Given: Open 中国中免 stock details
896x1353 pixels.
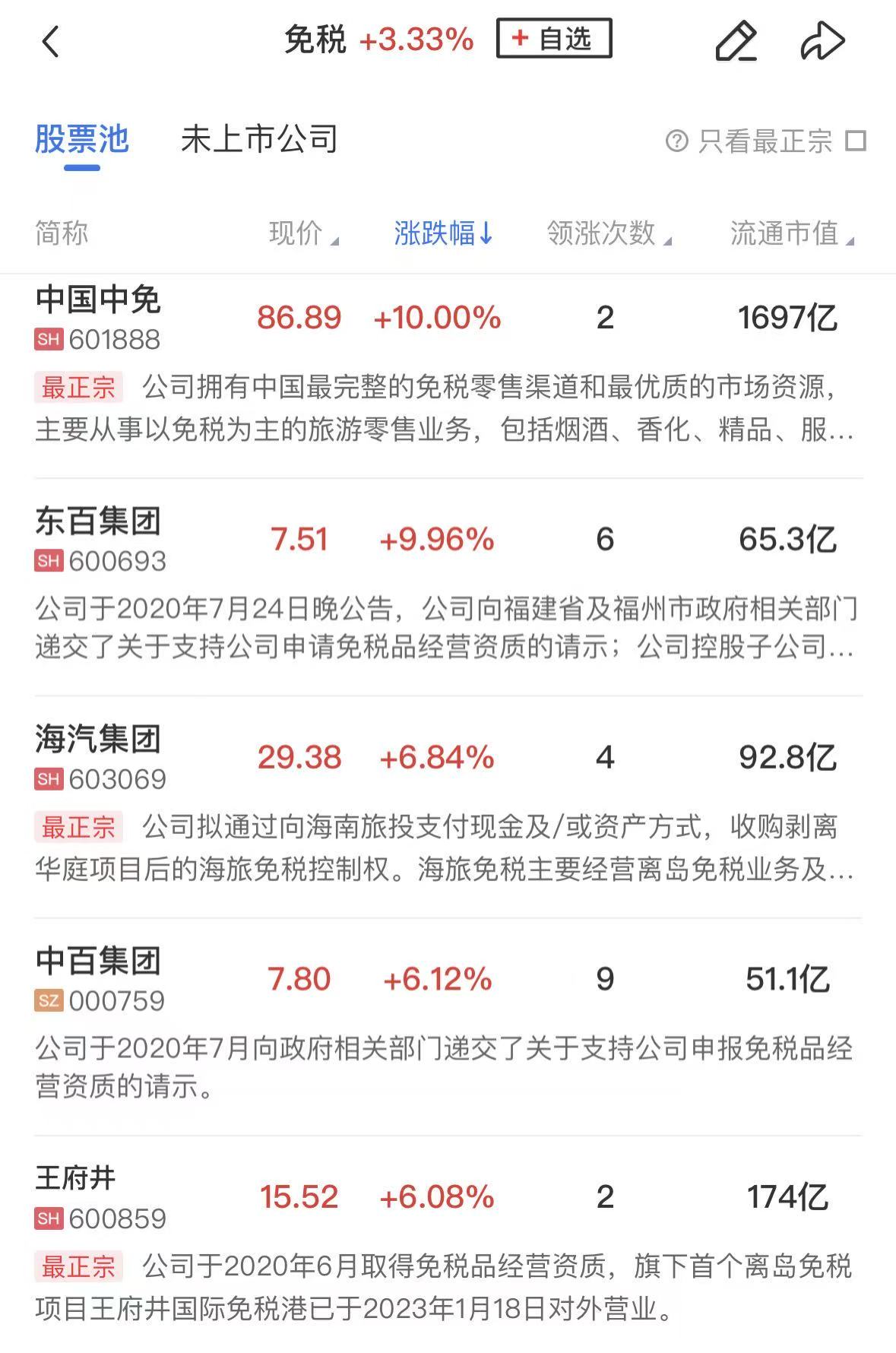Looking at the screenshot, I should pyautogui.click(x=99, y=317).
